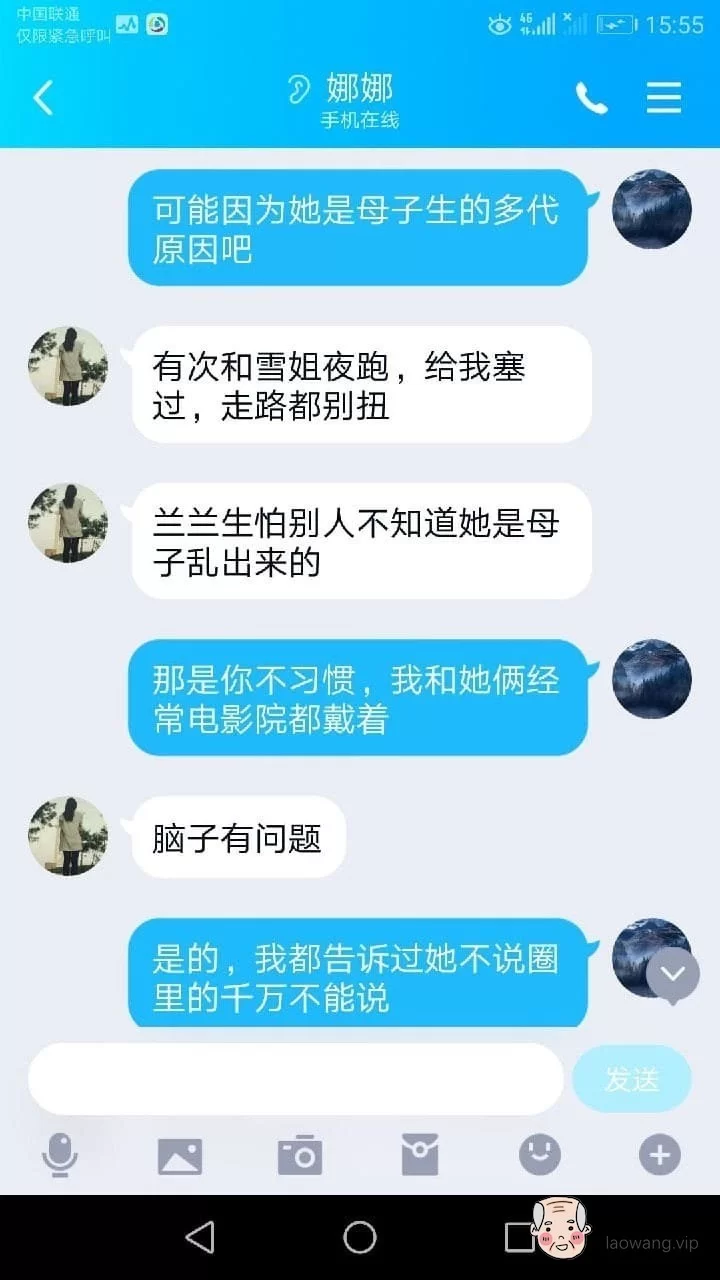The image size is (720, 1280).
Task: Open the plus more options panel
Action: 660,1155
